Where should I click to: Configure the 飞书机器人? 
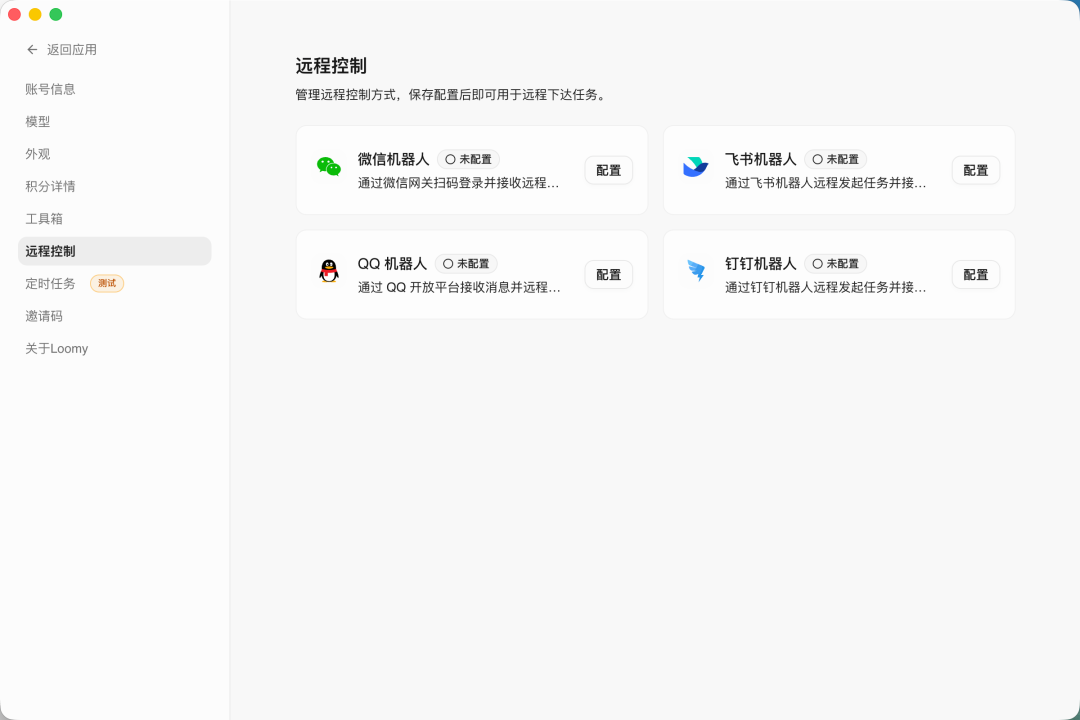pos(975,170)
